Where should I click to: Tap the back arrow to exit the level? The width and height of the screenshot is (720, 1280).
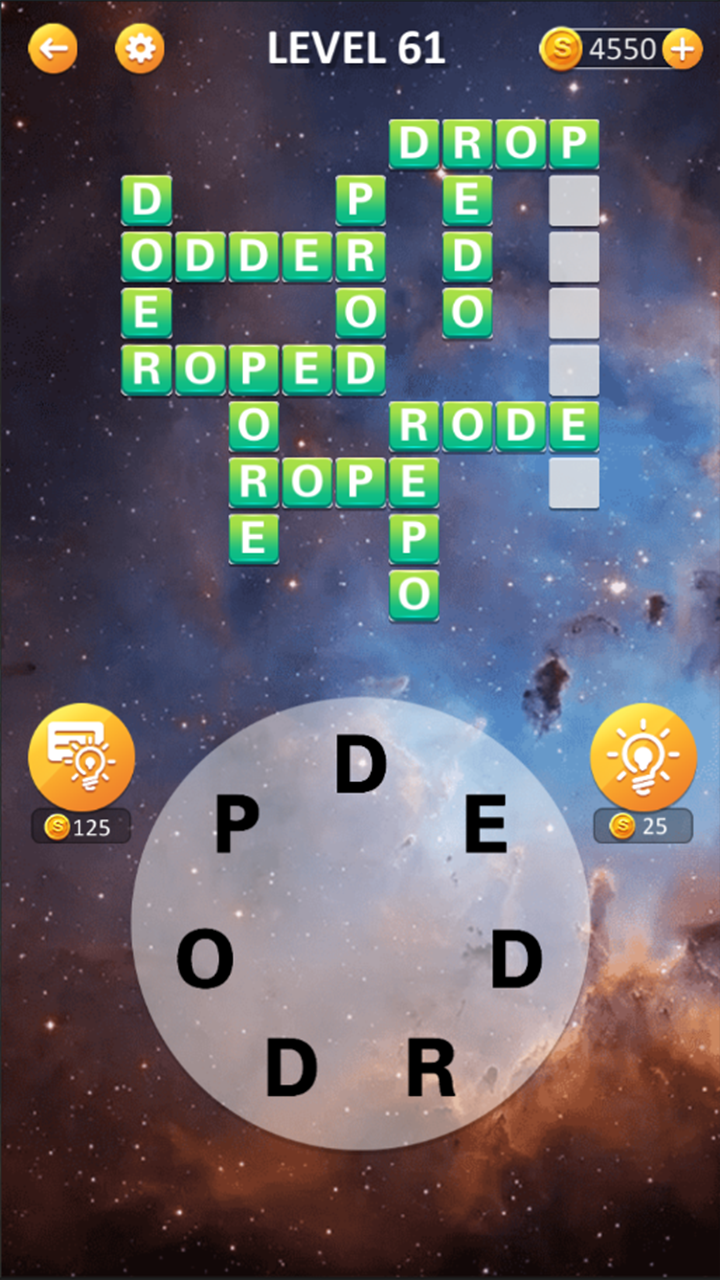[x=55, y=48]
